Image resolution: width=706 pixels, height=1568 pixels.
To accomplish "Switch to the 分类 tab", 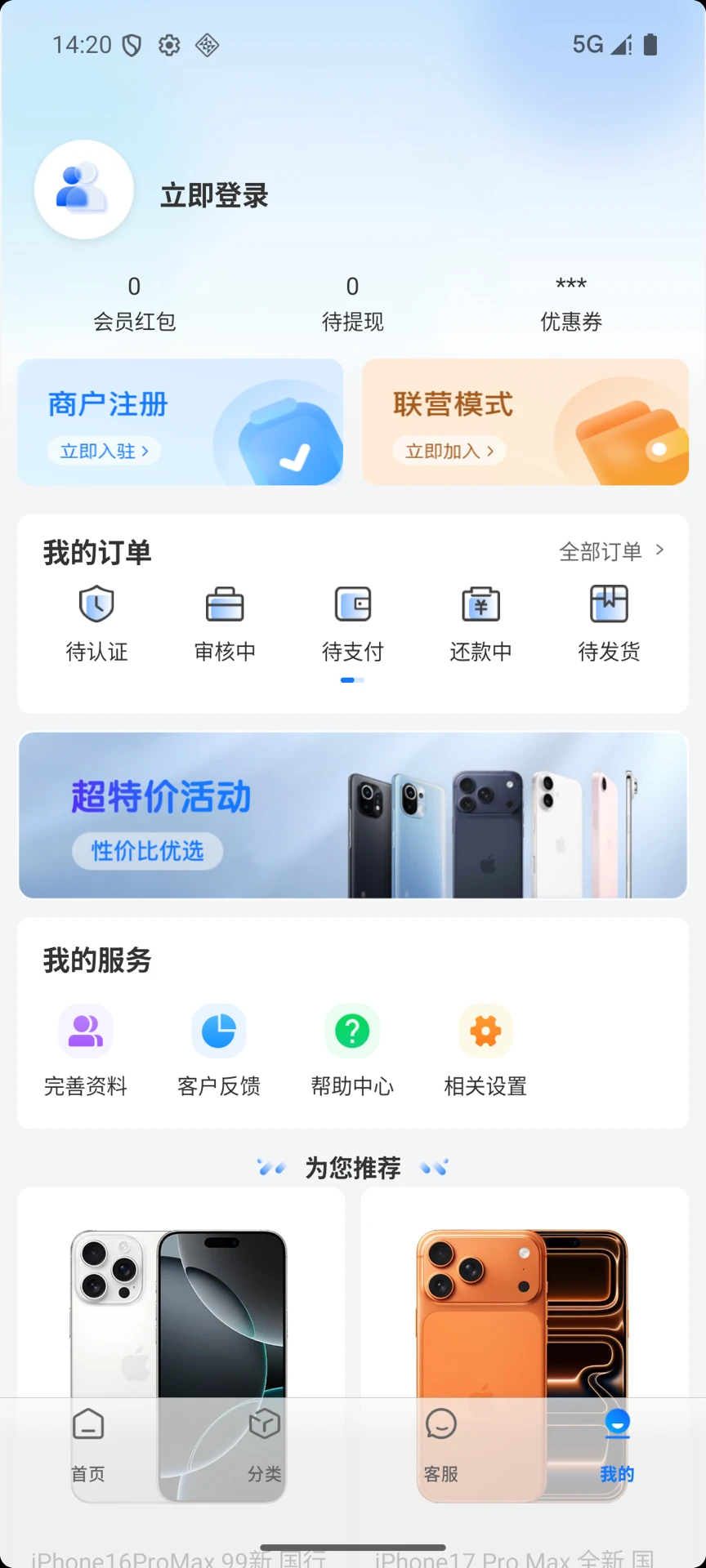I will 265,1445.
